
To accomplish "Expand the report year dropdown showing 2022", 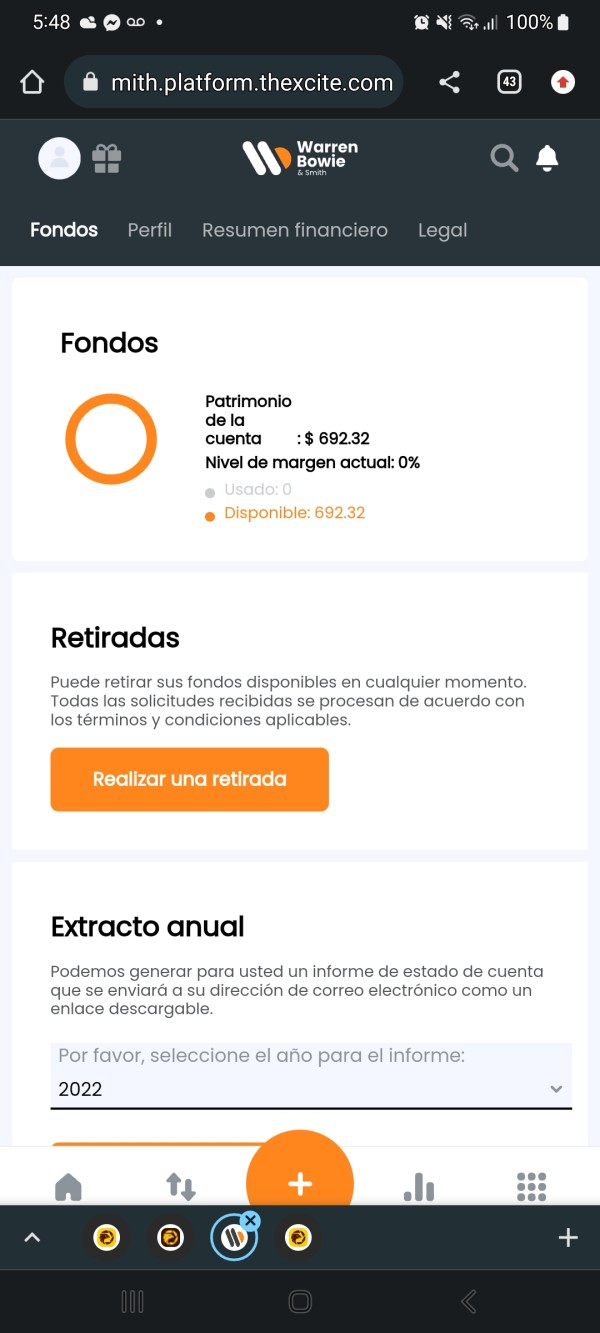I will tap(311, 1076).
